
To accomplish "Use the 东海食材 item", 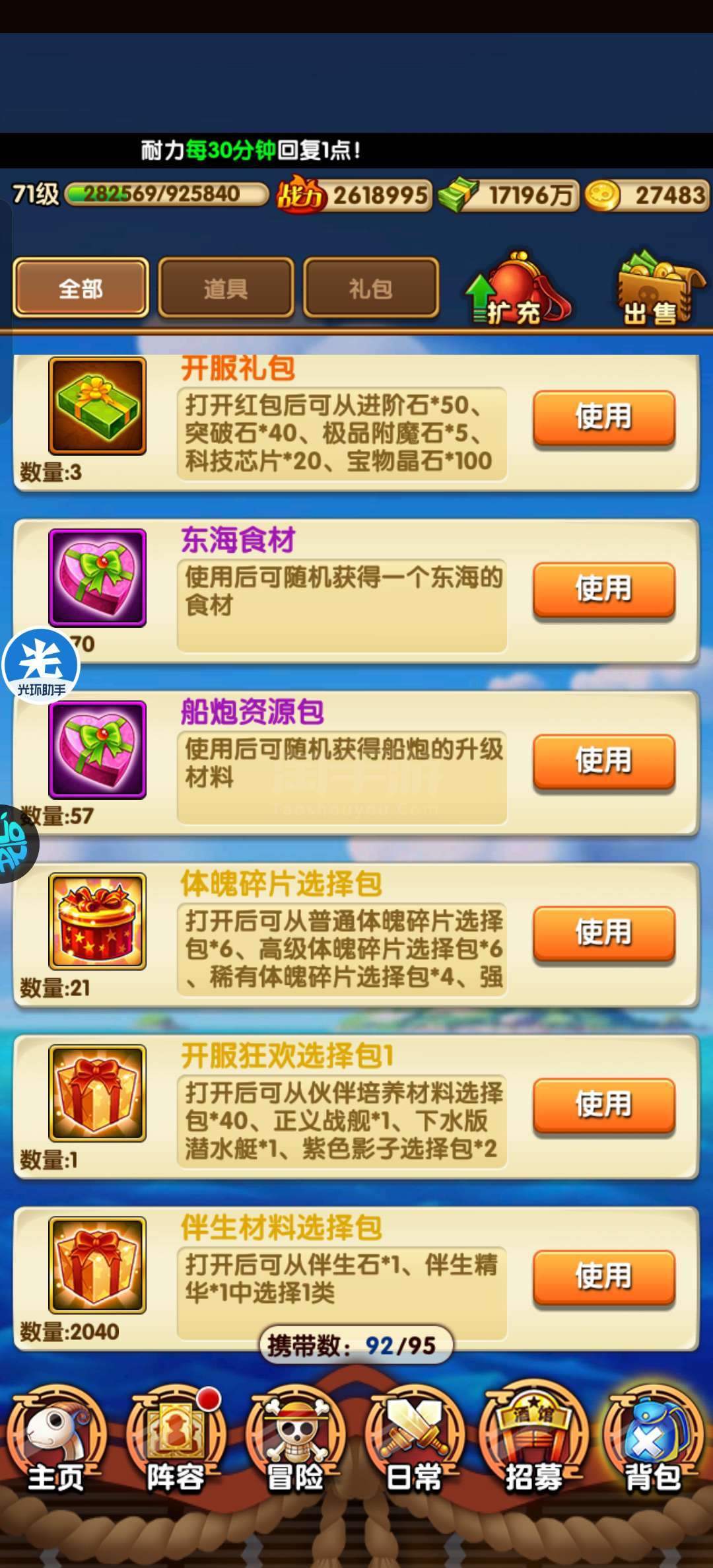I will click(604, 589).
